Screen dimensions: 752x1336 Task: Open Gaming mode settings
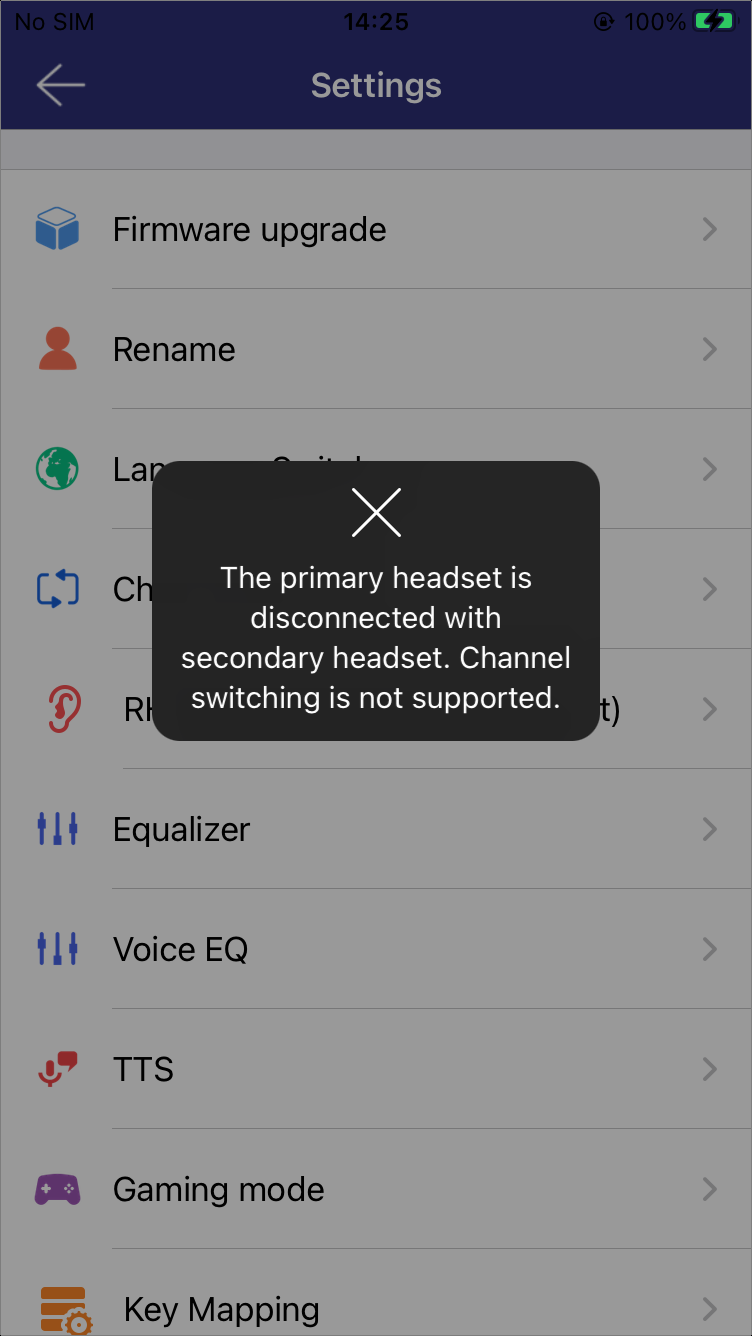click(376, 1189)
